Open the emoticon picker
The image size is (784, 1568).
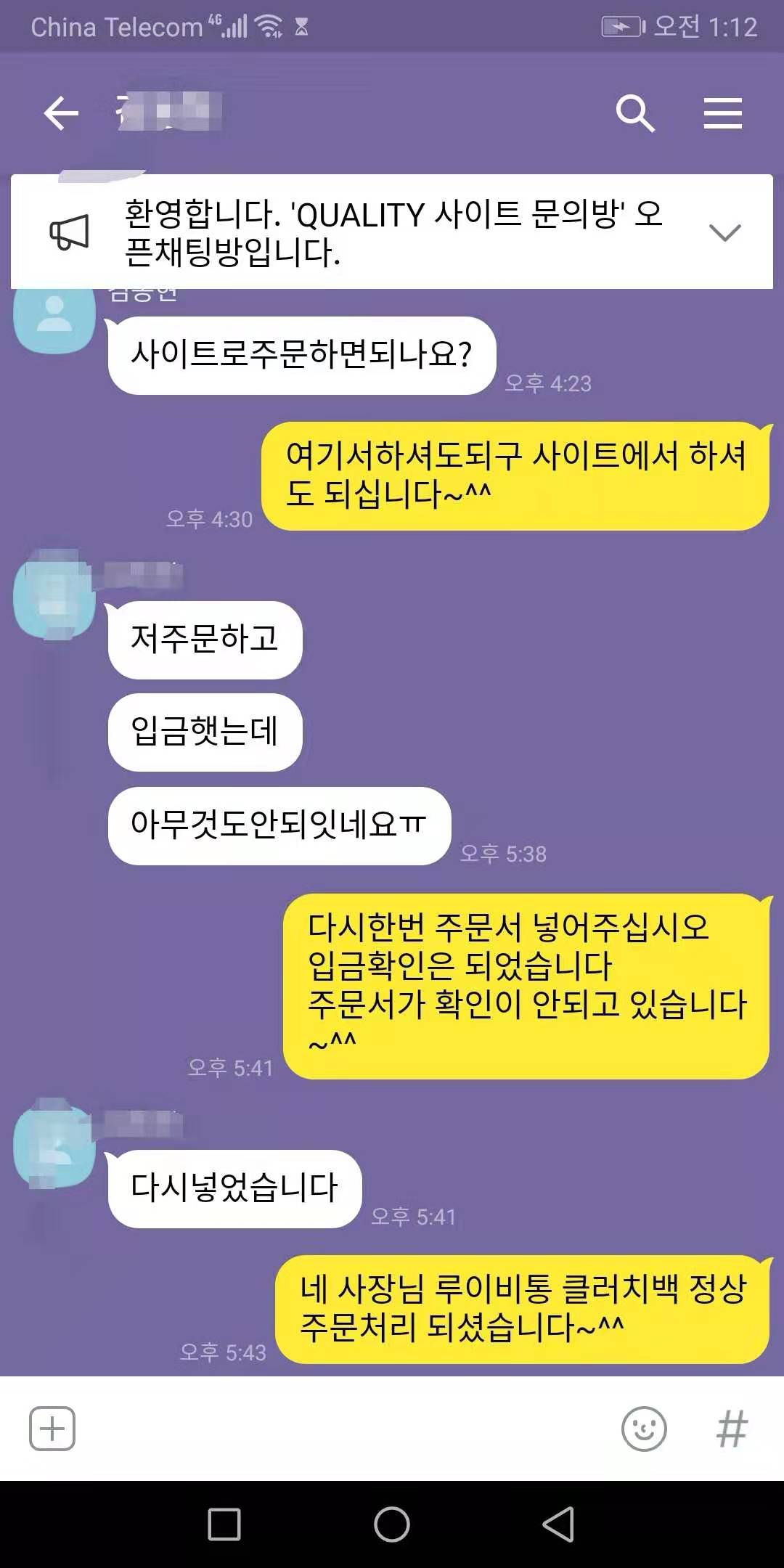point(644,1429)
